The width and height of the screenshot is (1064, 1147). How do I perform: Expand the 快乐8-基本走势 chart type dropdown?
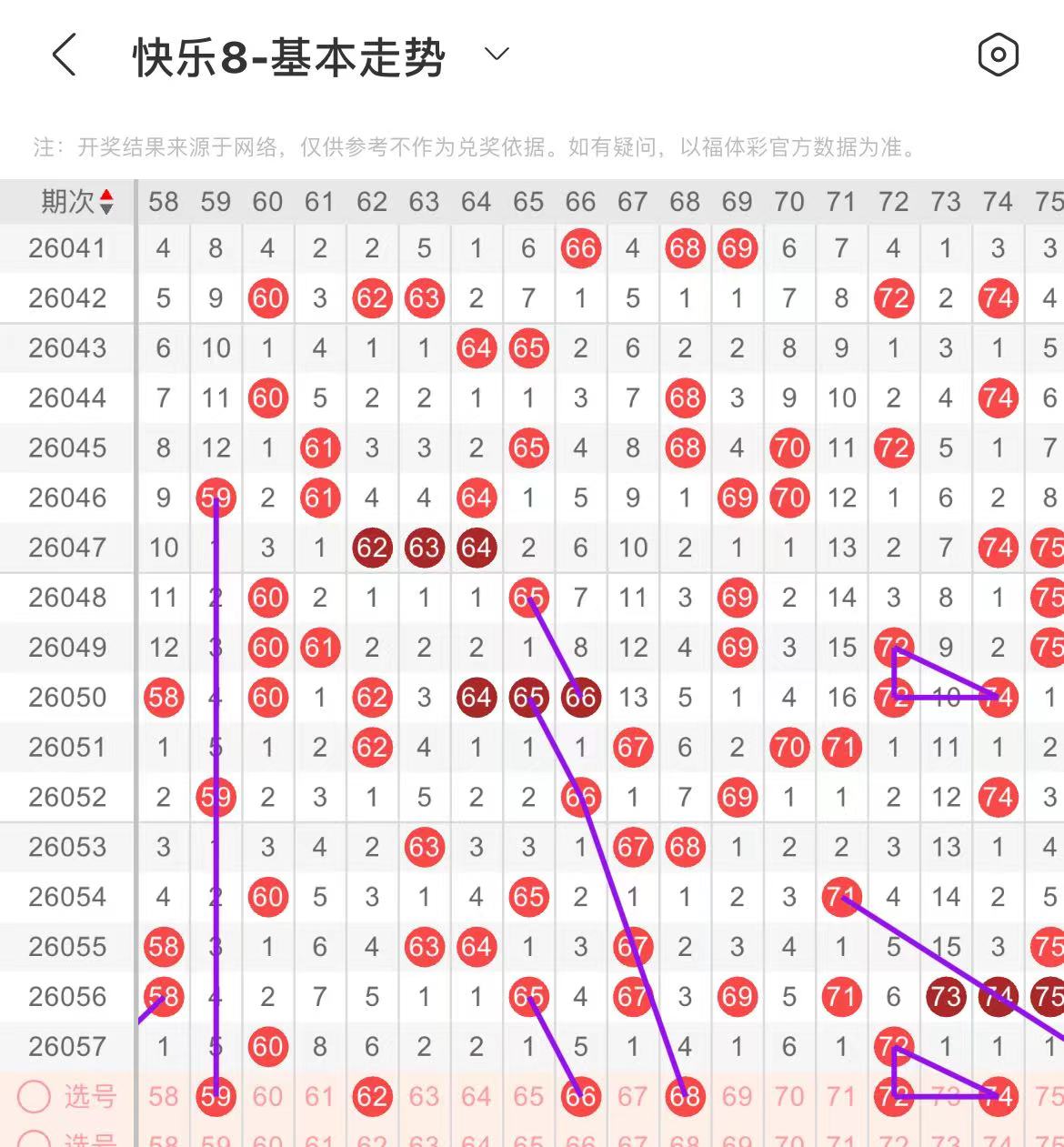(497, 55)
